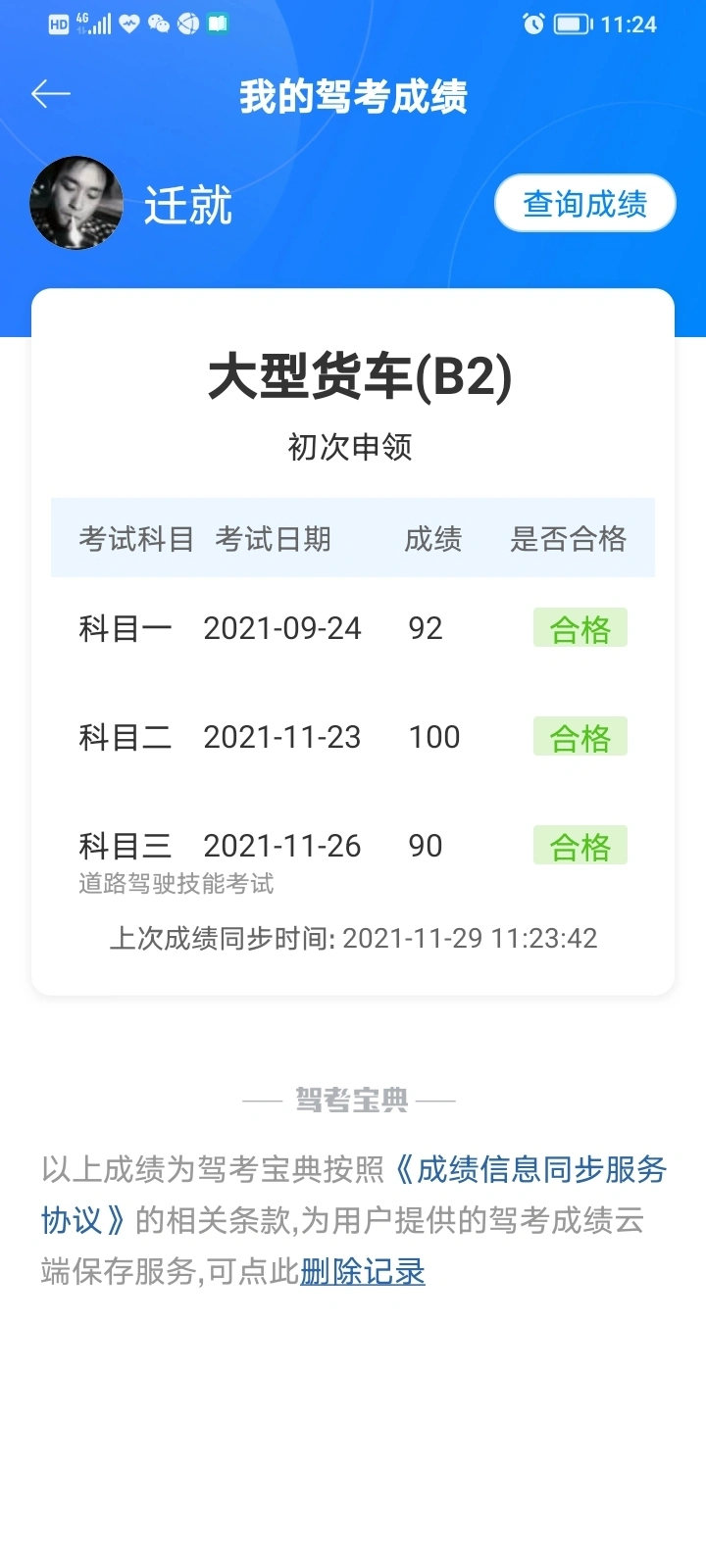Open the 成绩信息同步服务协议 link

click(x=531, y=1169)
